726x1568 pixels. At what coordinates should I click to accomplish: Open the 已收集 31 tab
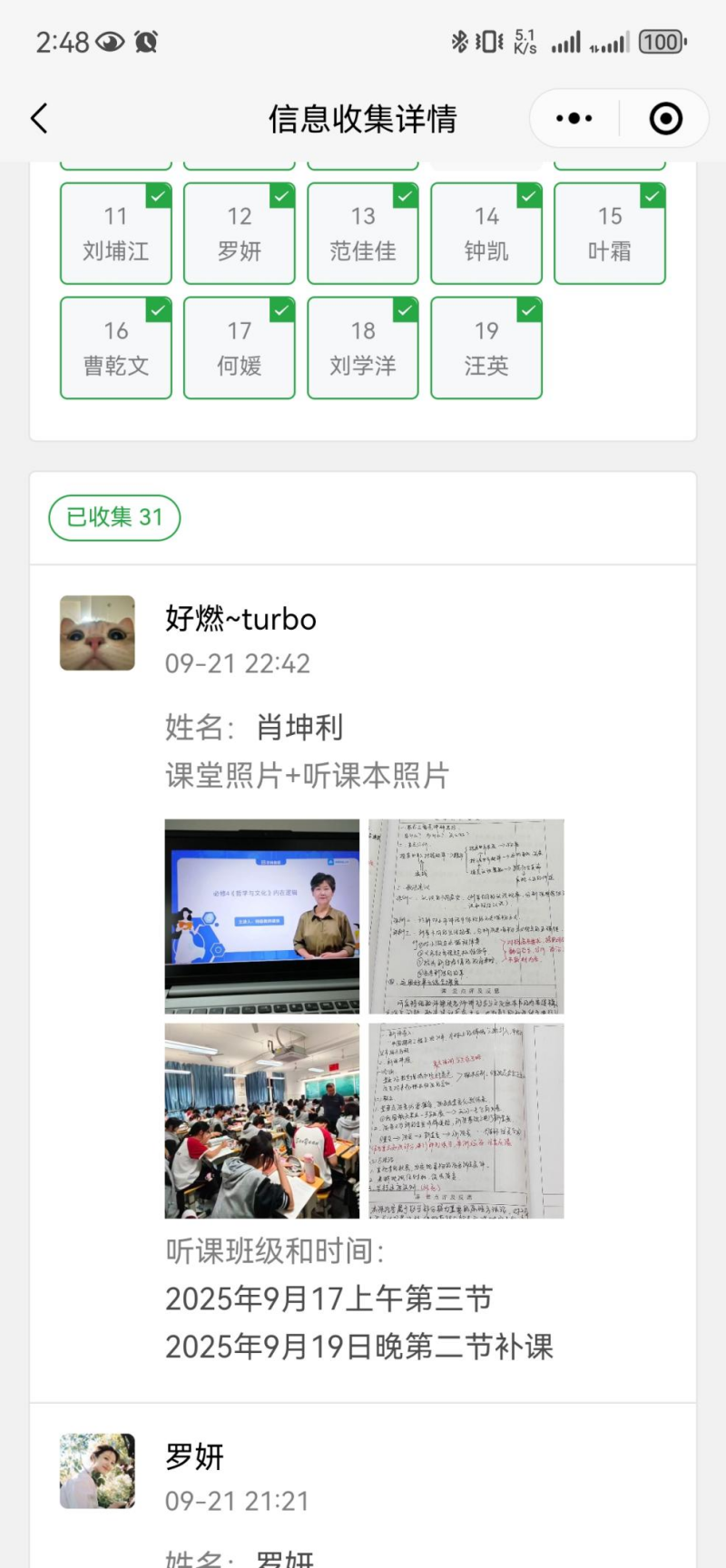(x=114, y=517)
